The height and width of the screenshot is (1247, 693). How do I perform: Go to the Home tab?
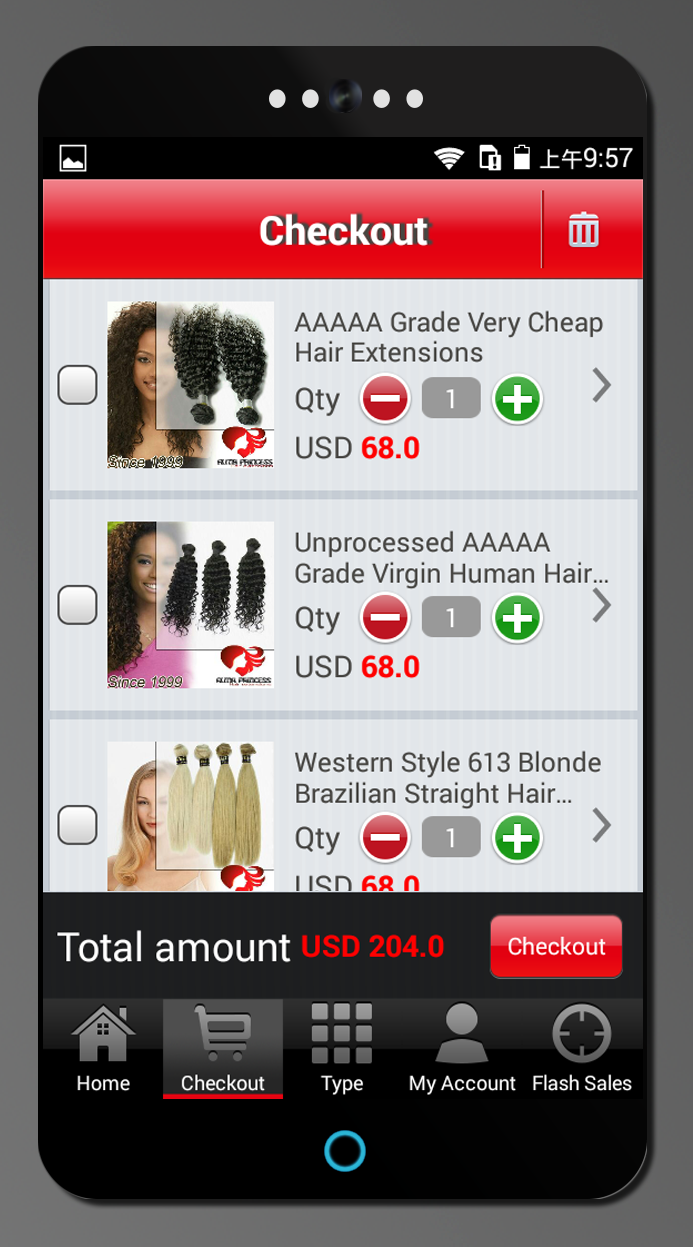click(x=103, y=1048)
